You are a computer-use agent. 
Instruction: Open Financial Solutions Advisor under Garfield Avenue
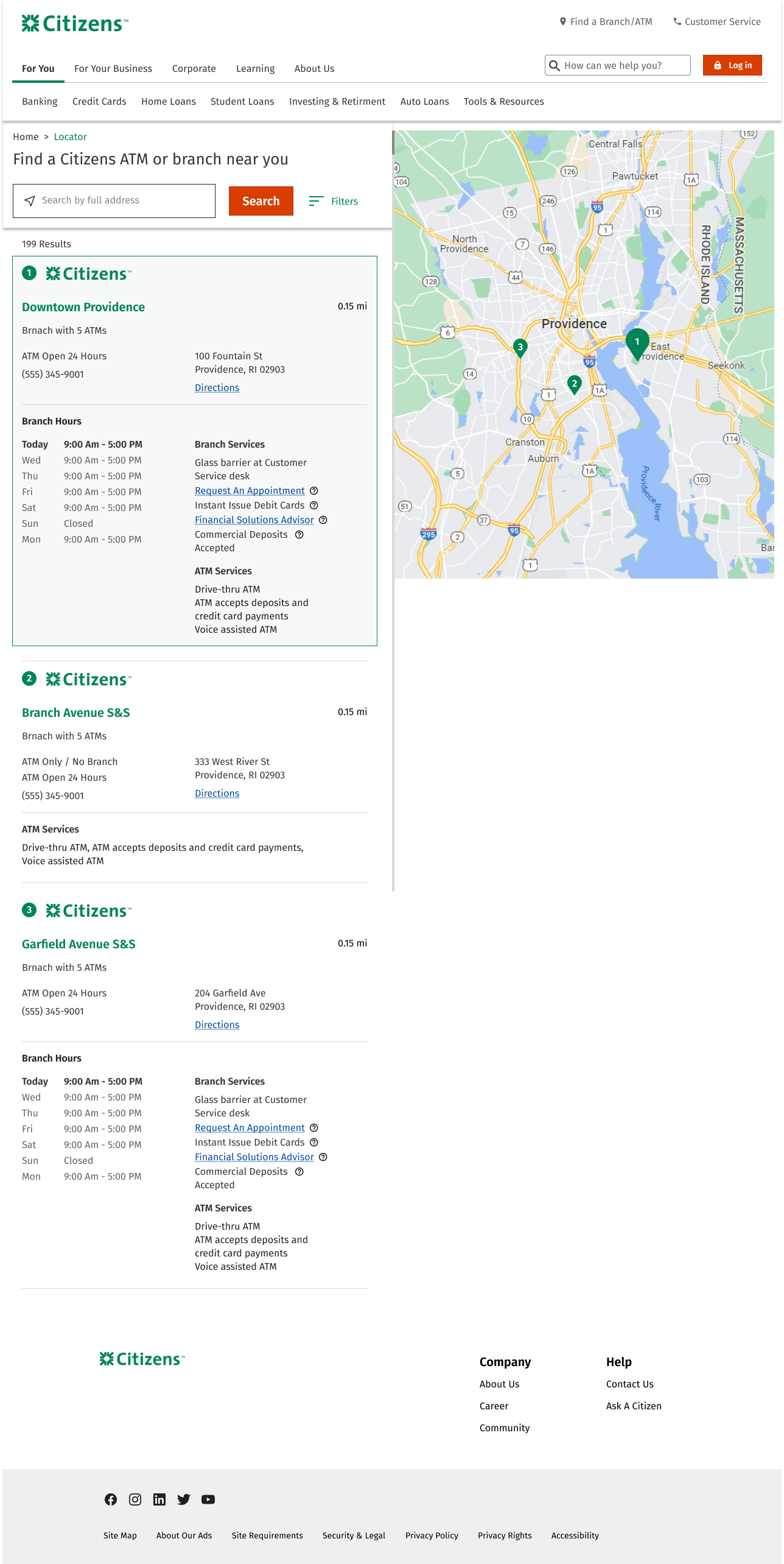(254, 1157)
